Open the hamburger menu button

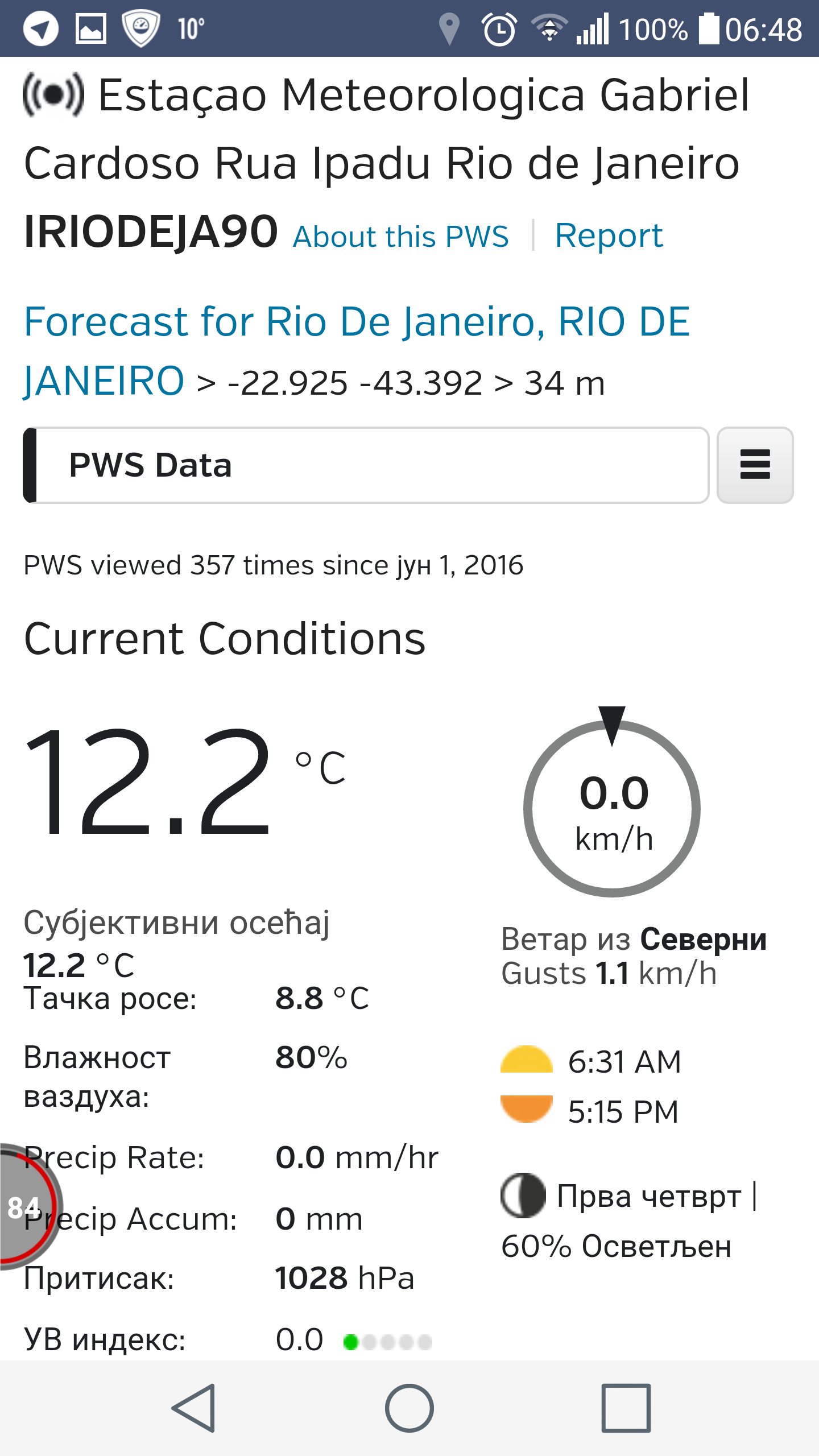[x=755, y=465]
